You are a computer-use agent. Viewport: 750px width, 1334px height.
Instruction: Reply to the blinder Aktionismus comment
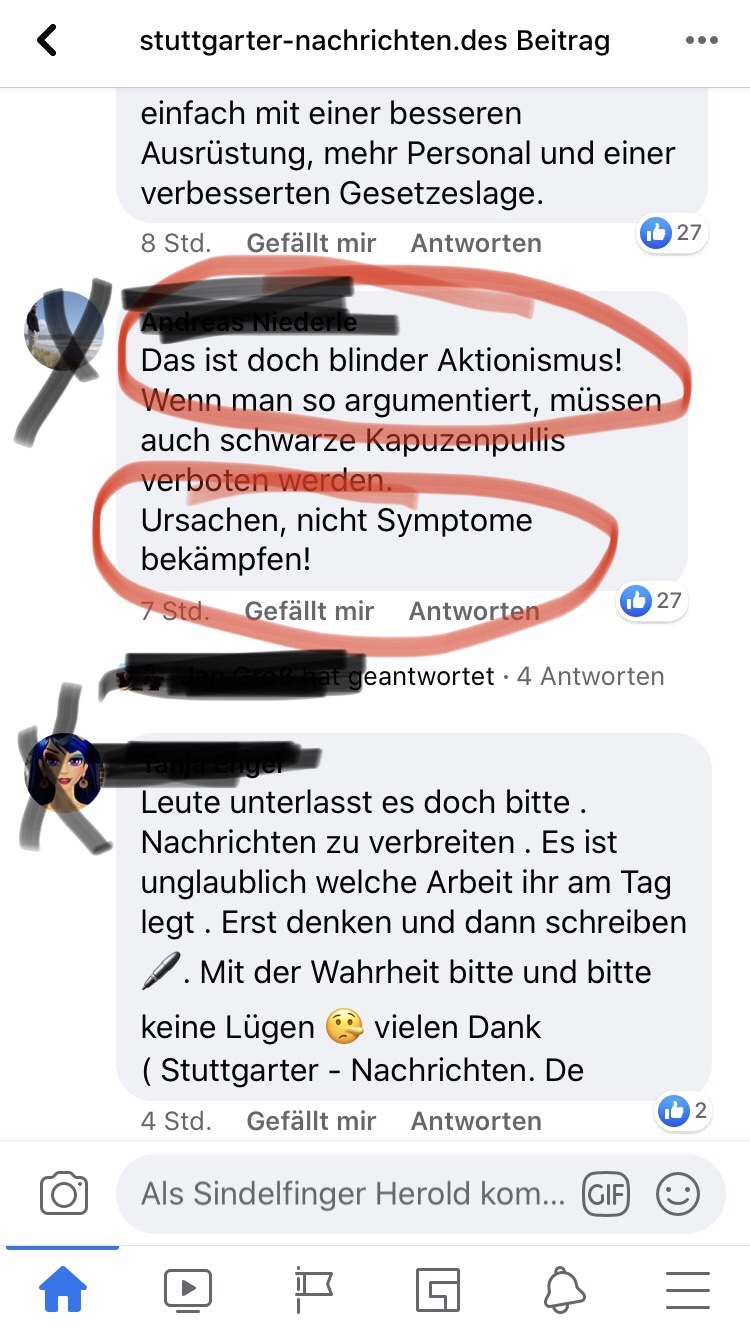[474, 611]
